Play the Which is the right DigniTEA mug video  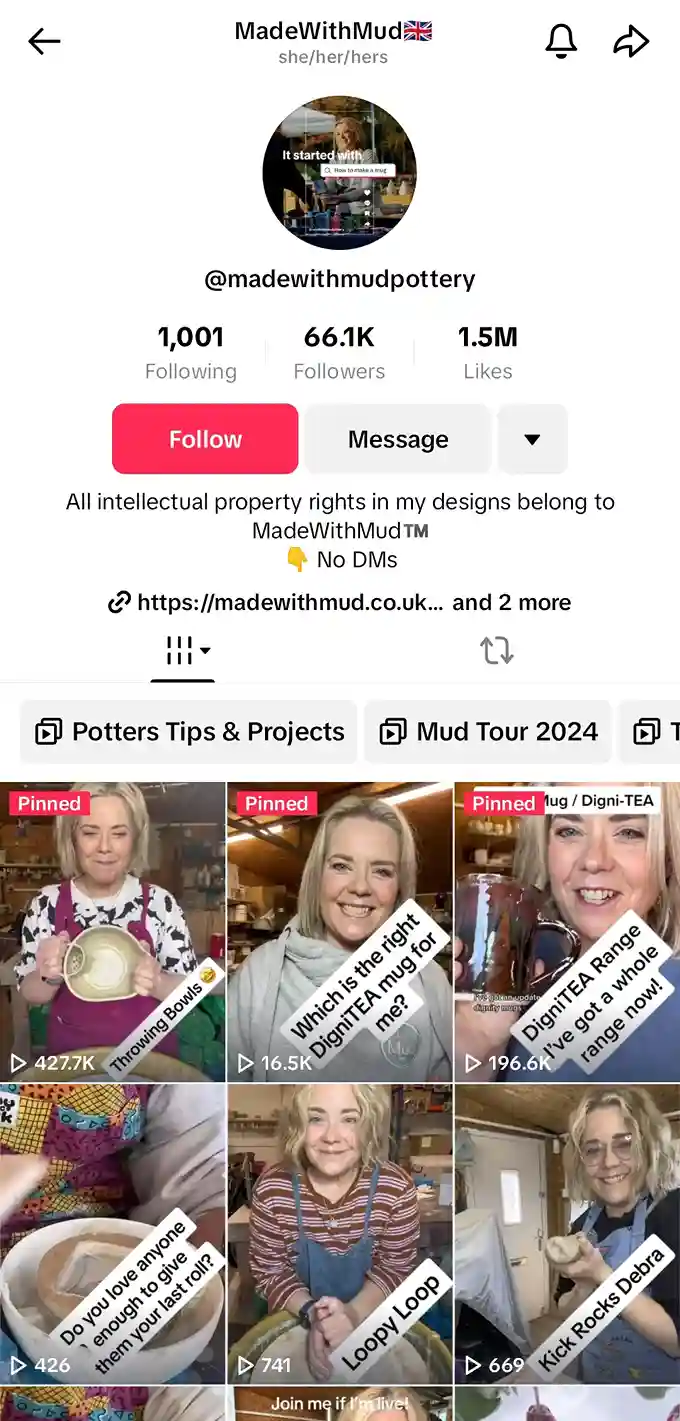coord(340,930)
